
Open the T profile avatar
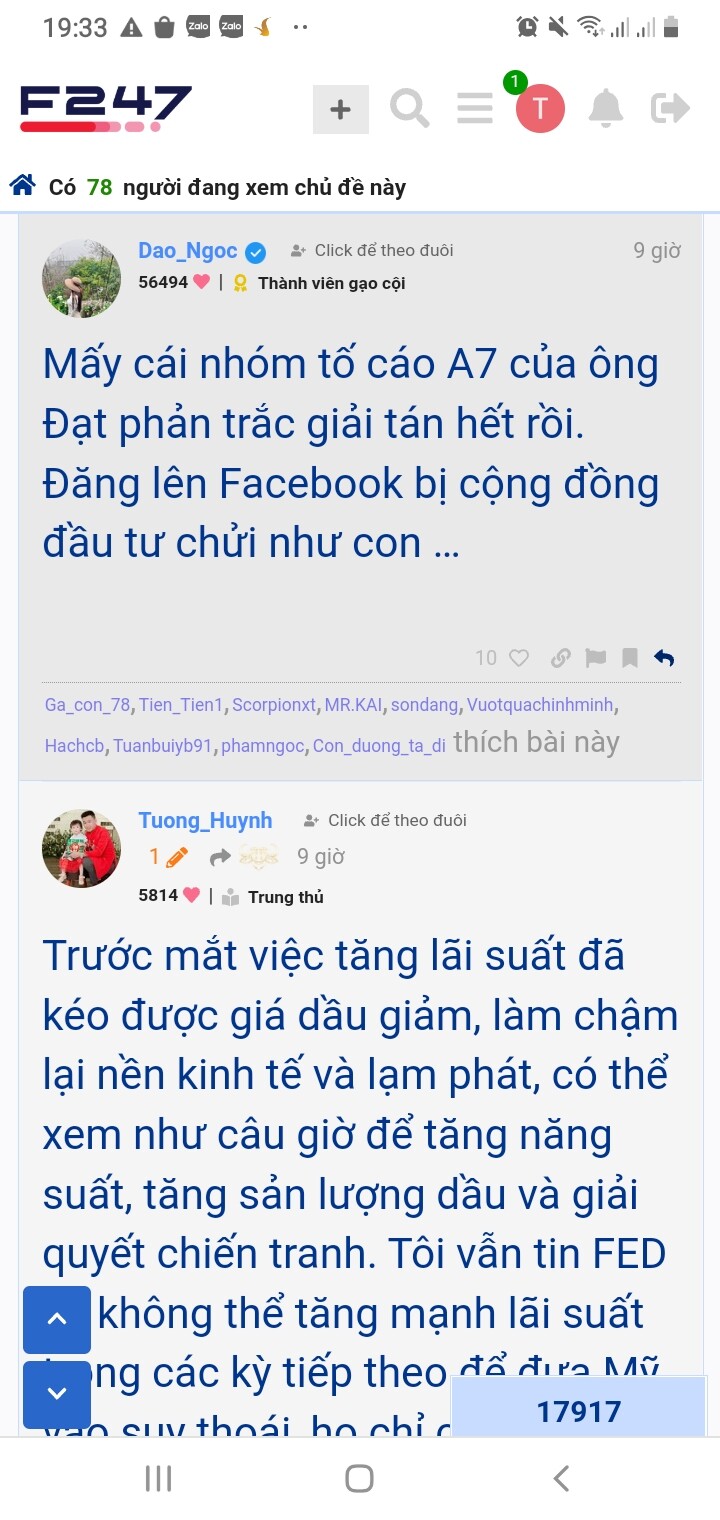click(x=540, y=109)
